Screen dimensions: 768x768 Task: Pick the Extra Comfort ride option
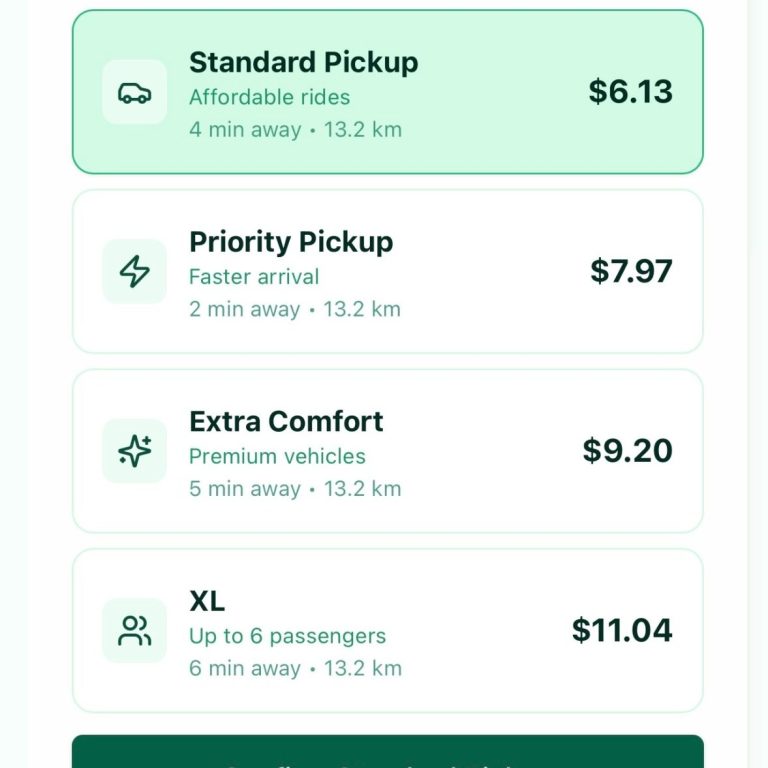click(387, 451)
